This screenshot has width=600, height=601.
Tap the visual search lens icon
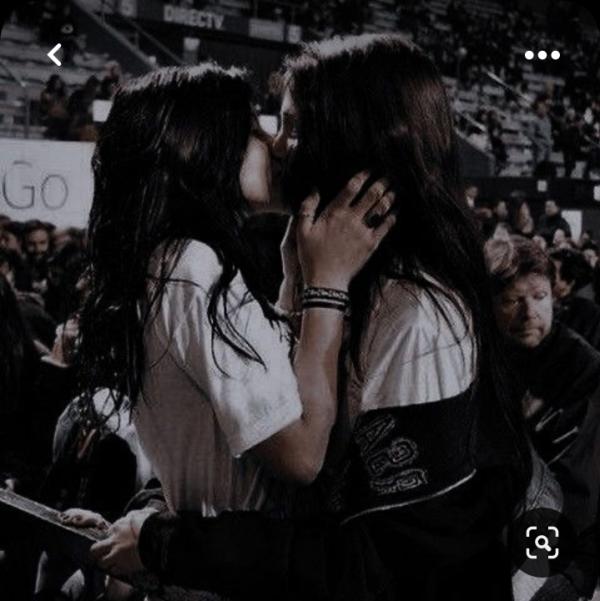click(x=542, y=543)
